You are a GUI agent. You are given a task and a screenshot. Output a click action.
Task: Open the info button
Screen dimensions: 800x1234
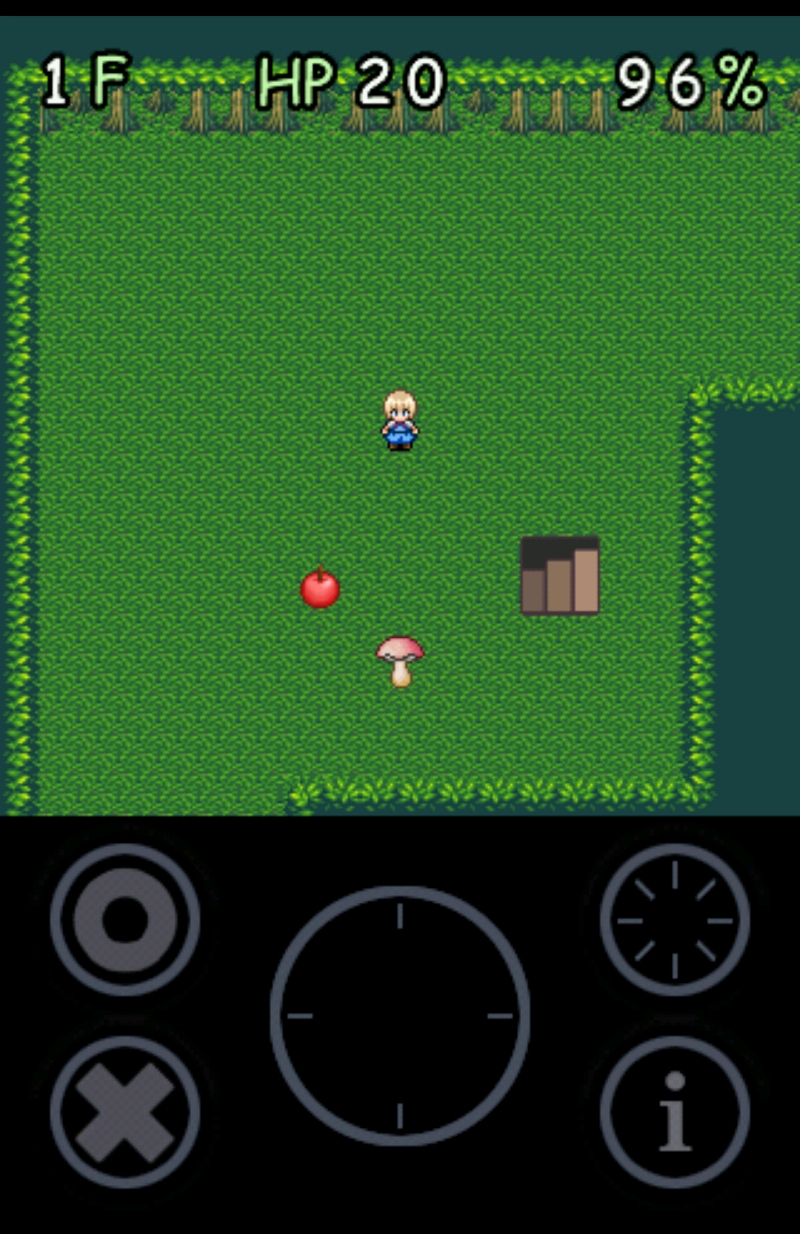tap(675, 1111)
